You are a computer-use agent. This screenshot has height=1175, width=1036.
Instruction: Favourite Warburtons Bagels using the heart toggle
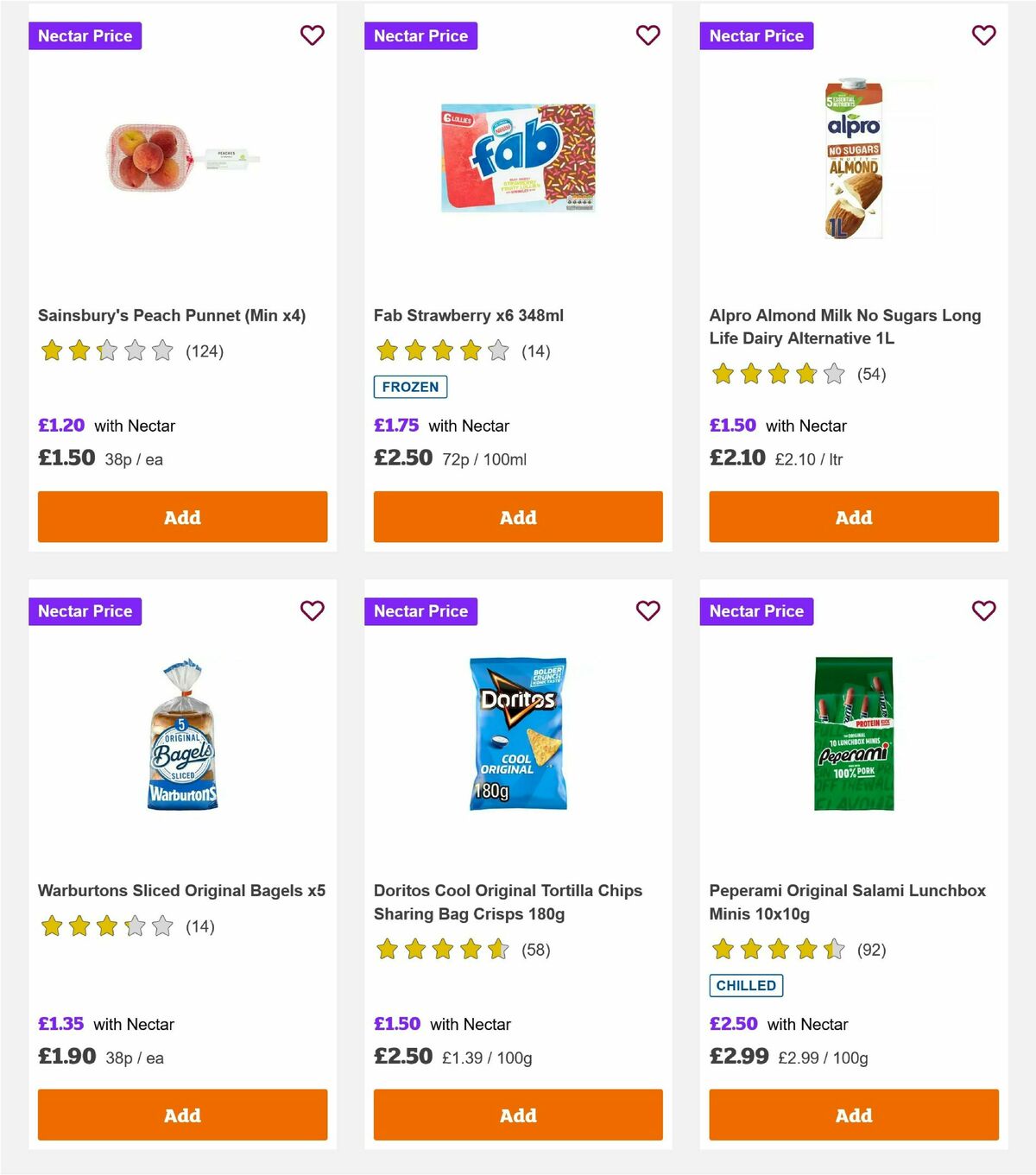pyautogui.click(x=313, y=610)
